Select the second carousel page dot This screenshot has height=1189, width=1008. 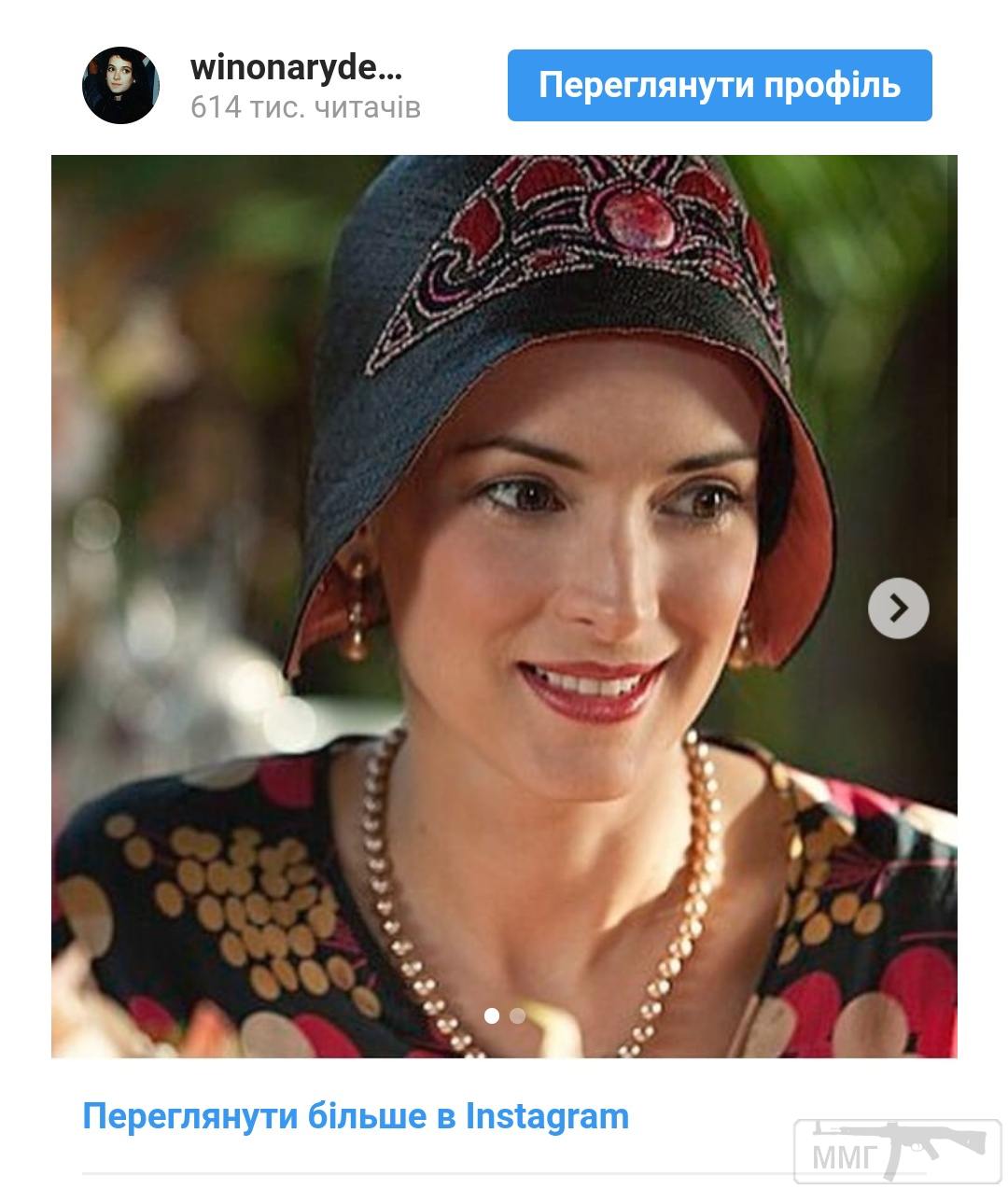coord(518,1015)
